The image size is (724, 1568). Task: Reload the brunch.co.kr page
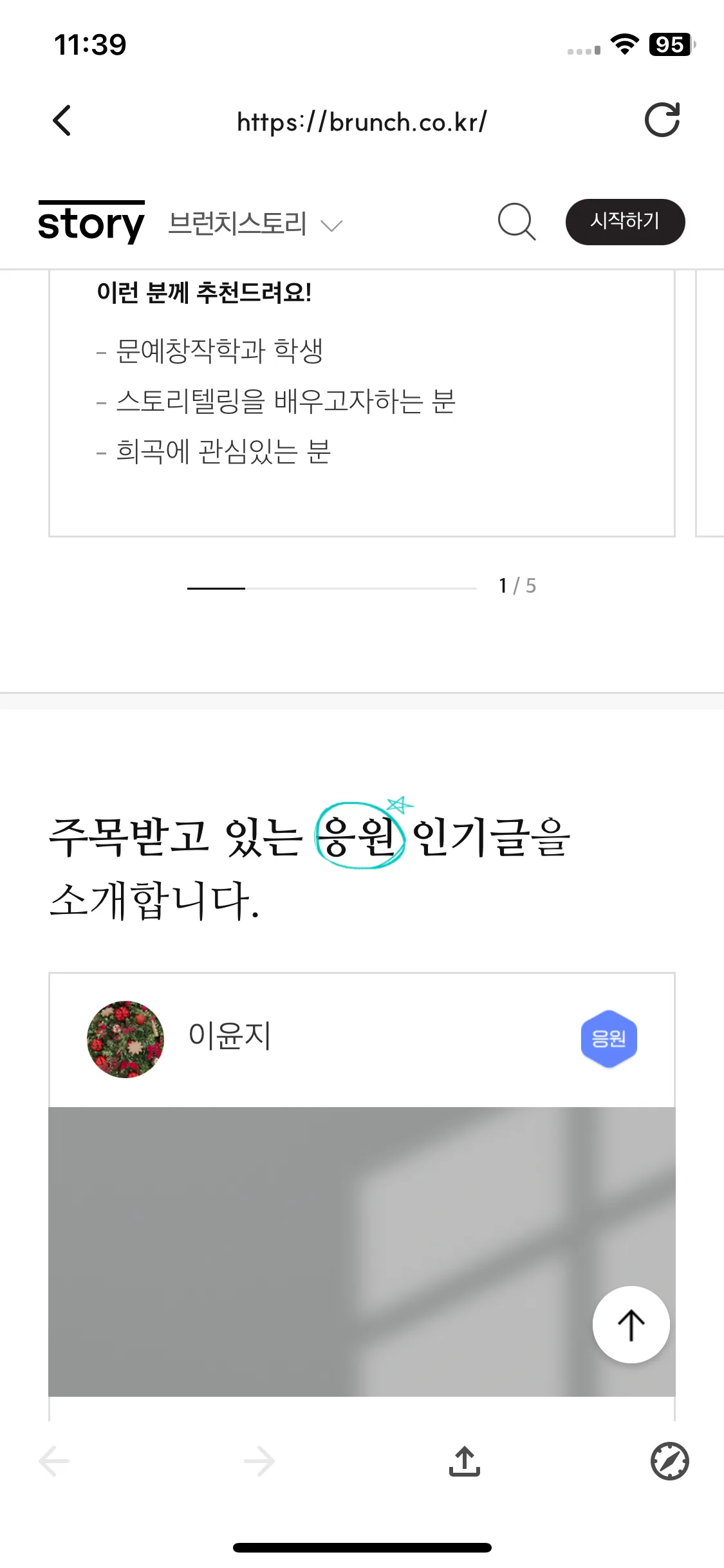(x=662, y=120)
